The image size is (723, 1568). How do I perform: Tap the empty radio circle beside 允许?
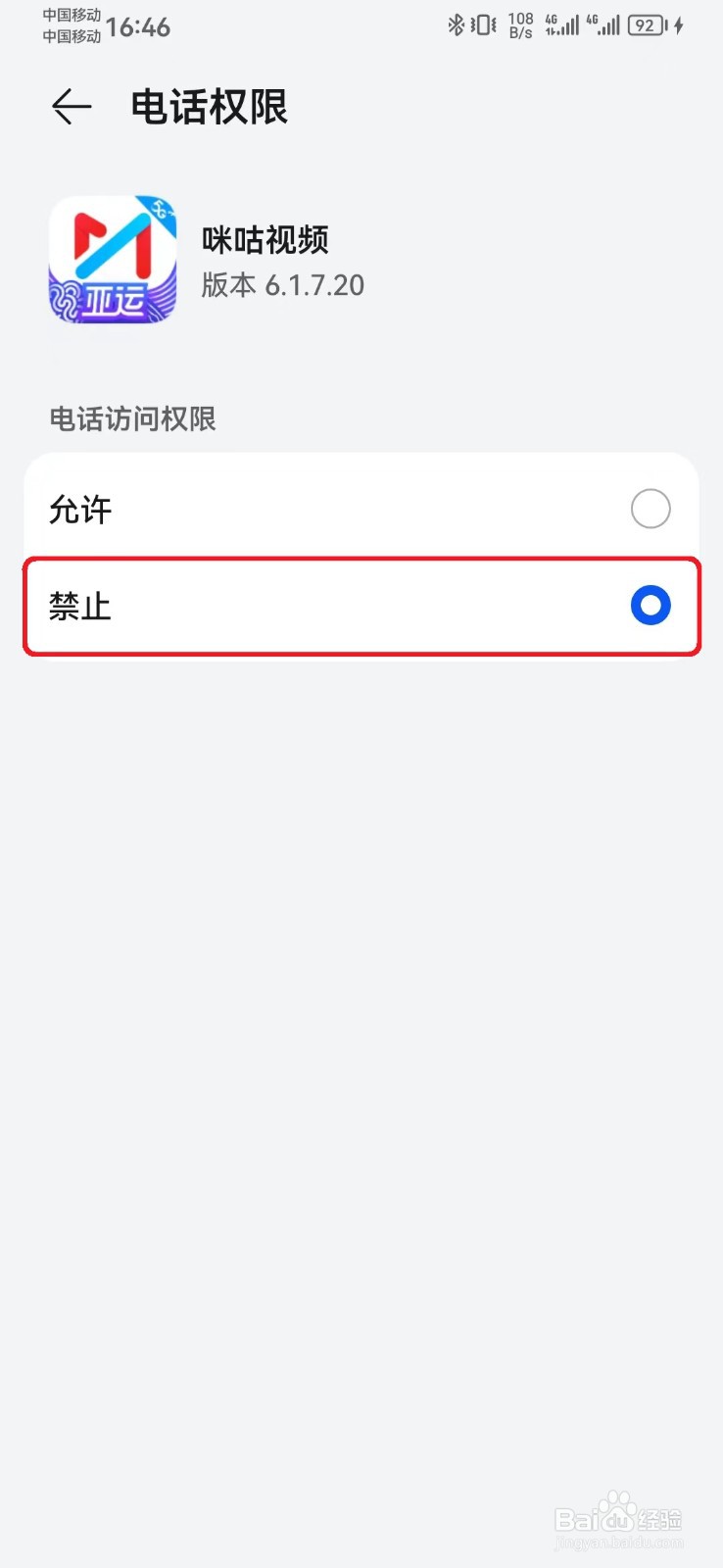tap(651, 509)
